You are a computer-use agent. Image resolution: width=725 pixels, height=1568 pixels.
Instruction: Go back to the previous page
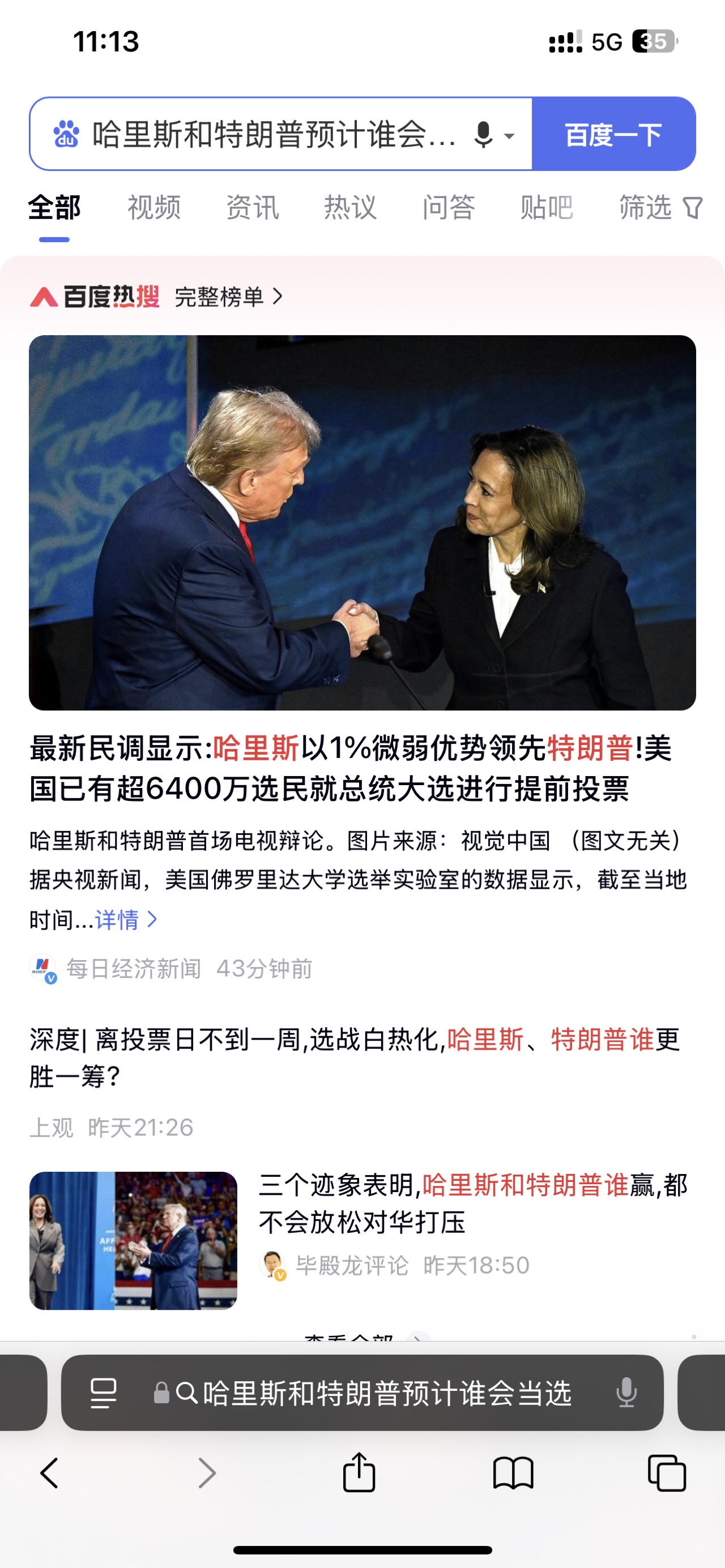click(49, 1473)
